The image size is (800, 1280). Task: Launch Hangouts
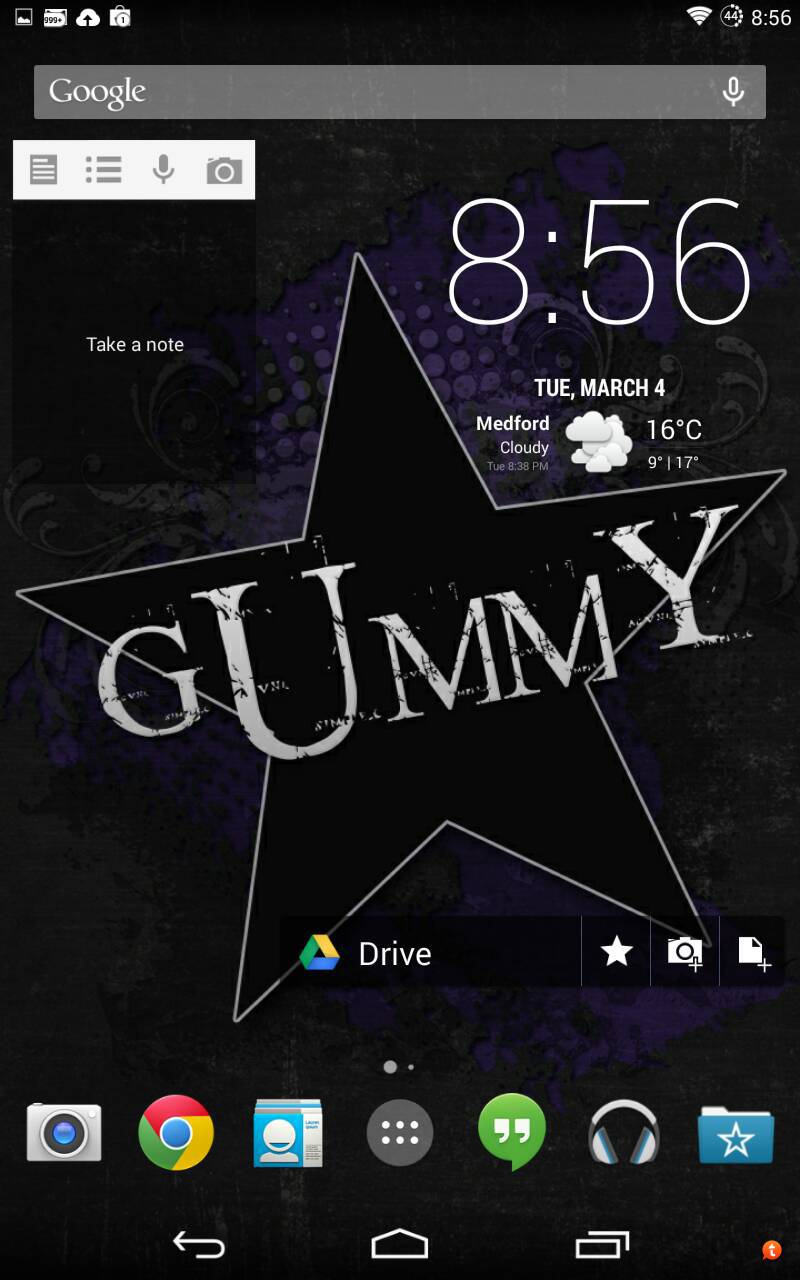[512, 1133]
